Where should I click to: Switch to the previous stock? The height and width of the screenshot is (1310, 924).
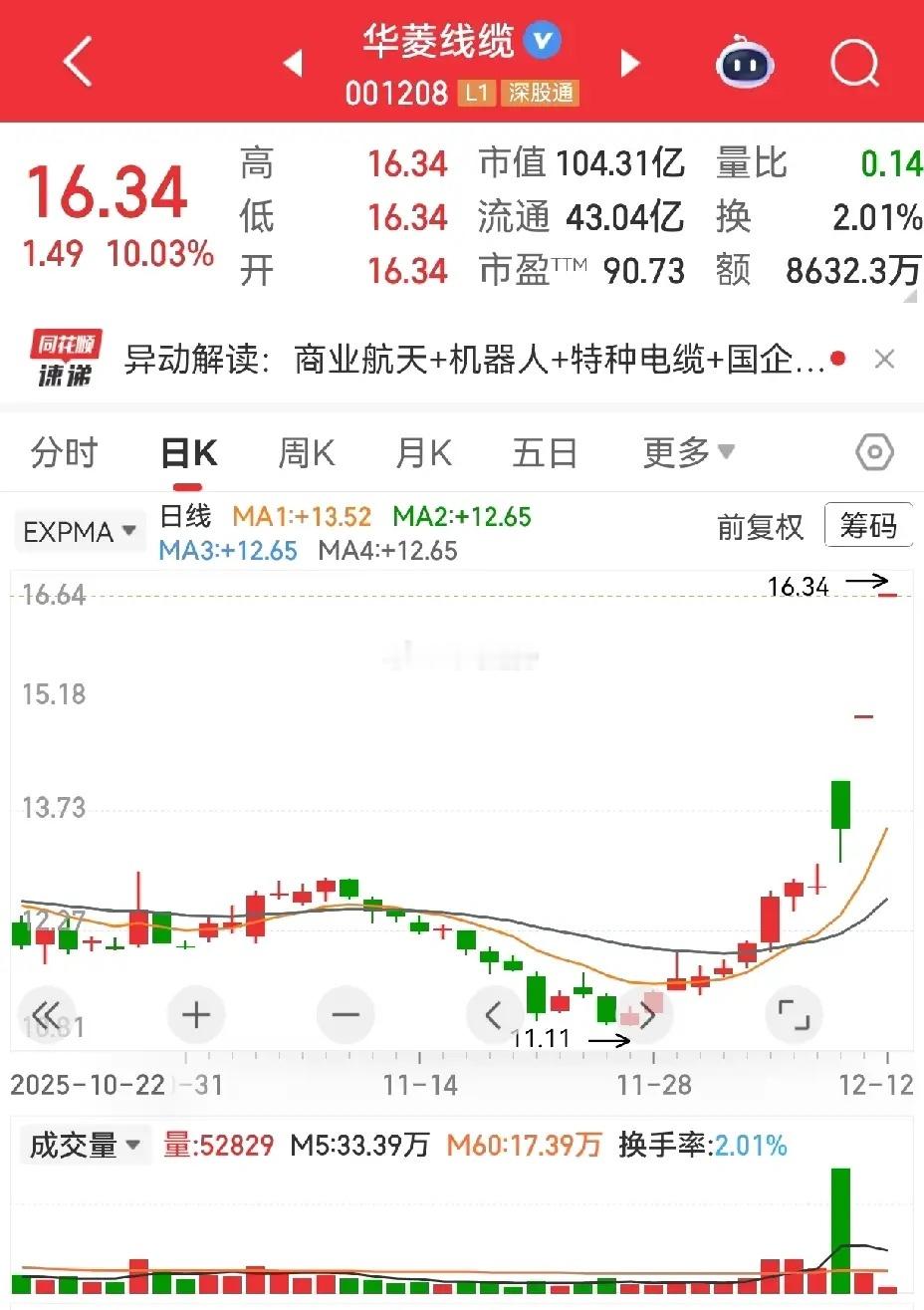click(x=293, y=64)
